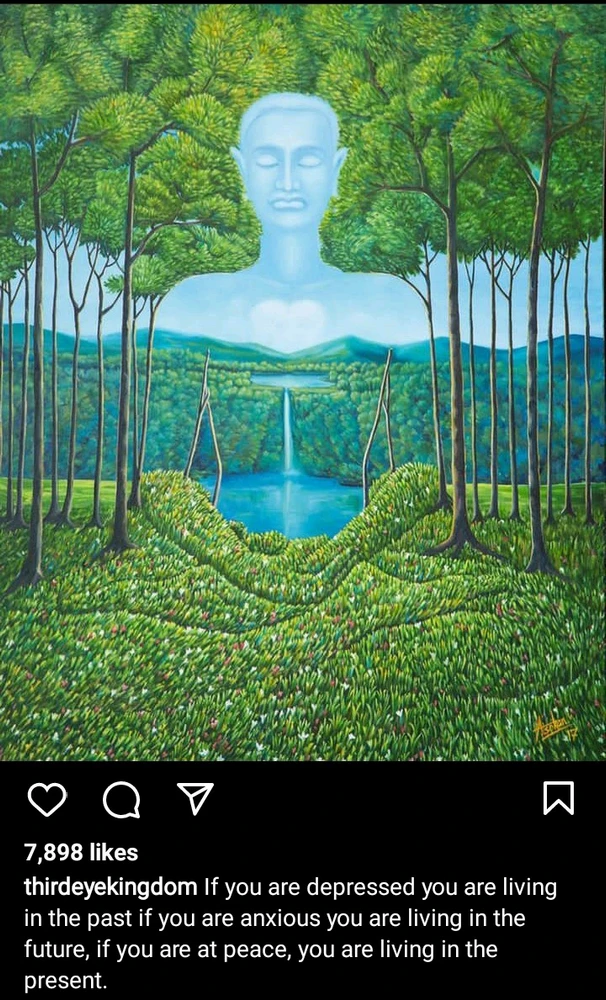View the list of 7,898 likes
Viewport: 606px width, 1000px height.
click(81, 852)
